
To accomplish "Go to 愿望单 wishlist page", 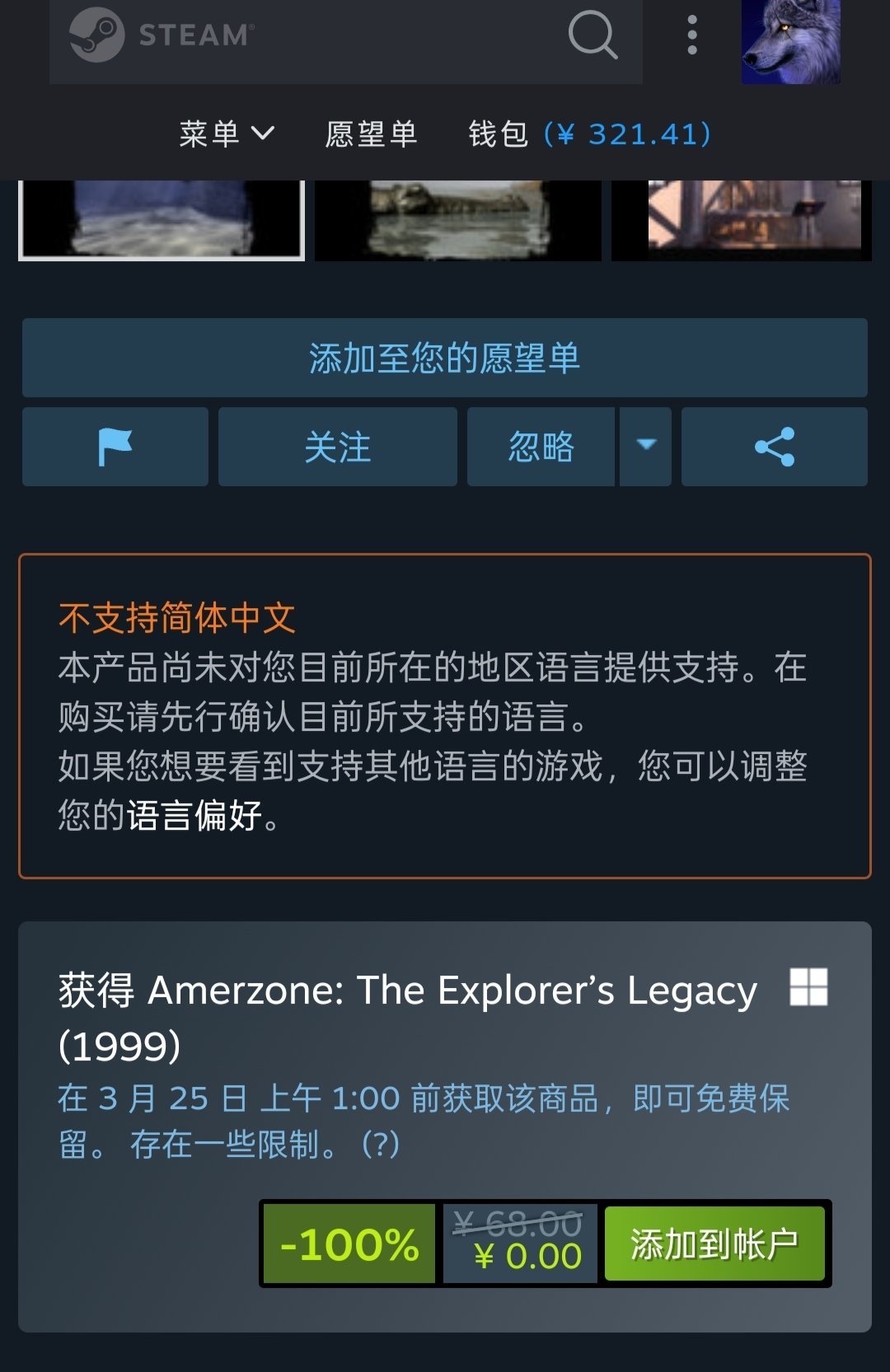I will (371, 133).
